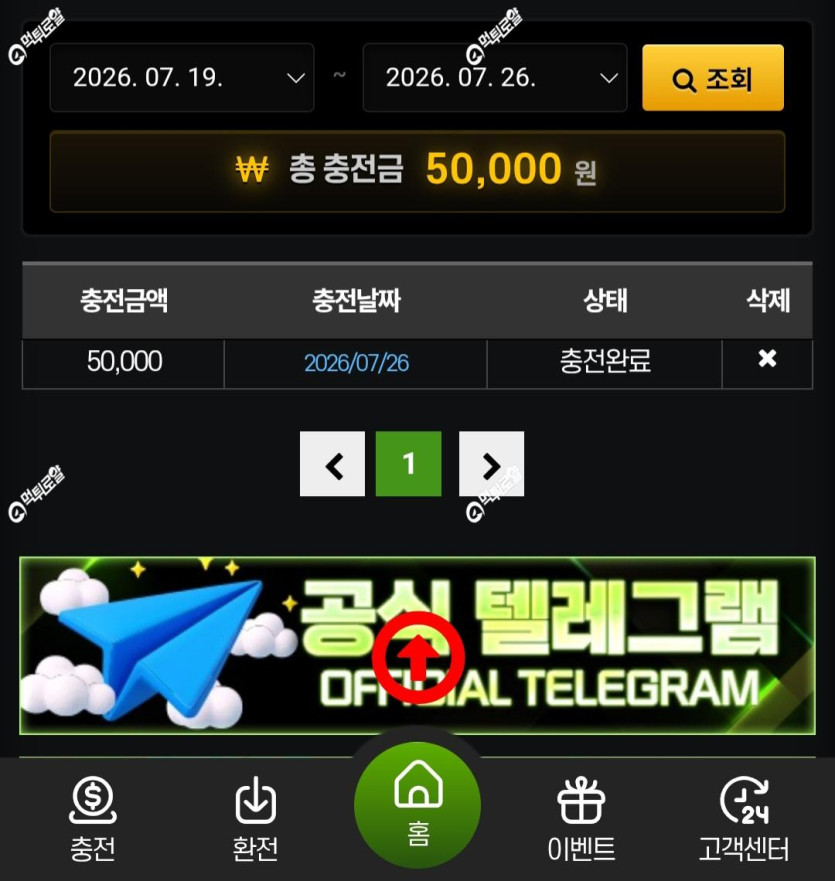This screenshot has width=835, height=881.
Task: Open the 고객센터 customer center tab
Action: coord(744,819)
